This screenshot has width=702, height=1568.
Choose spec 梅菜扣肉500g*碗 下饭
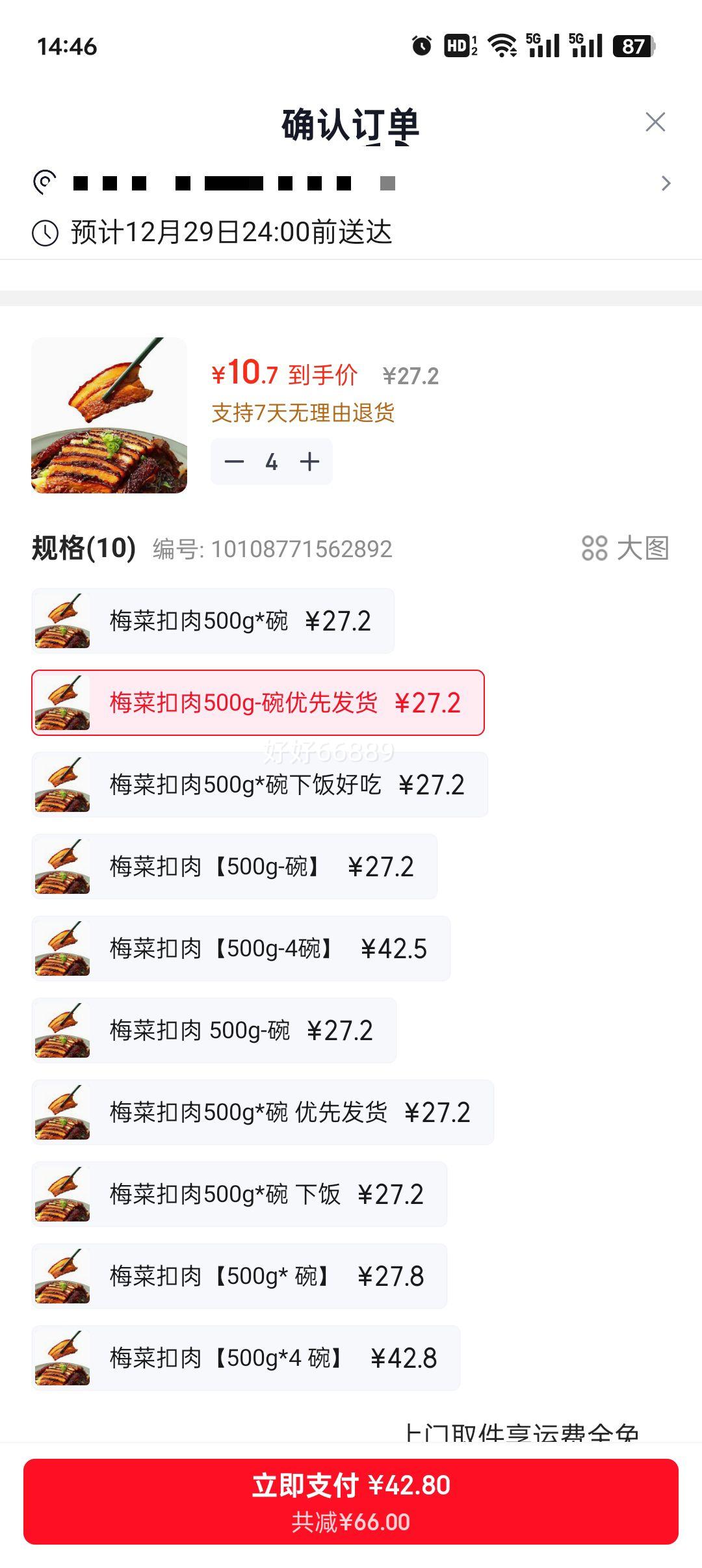[x=239, y=1194]
